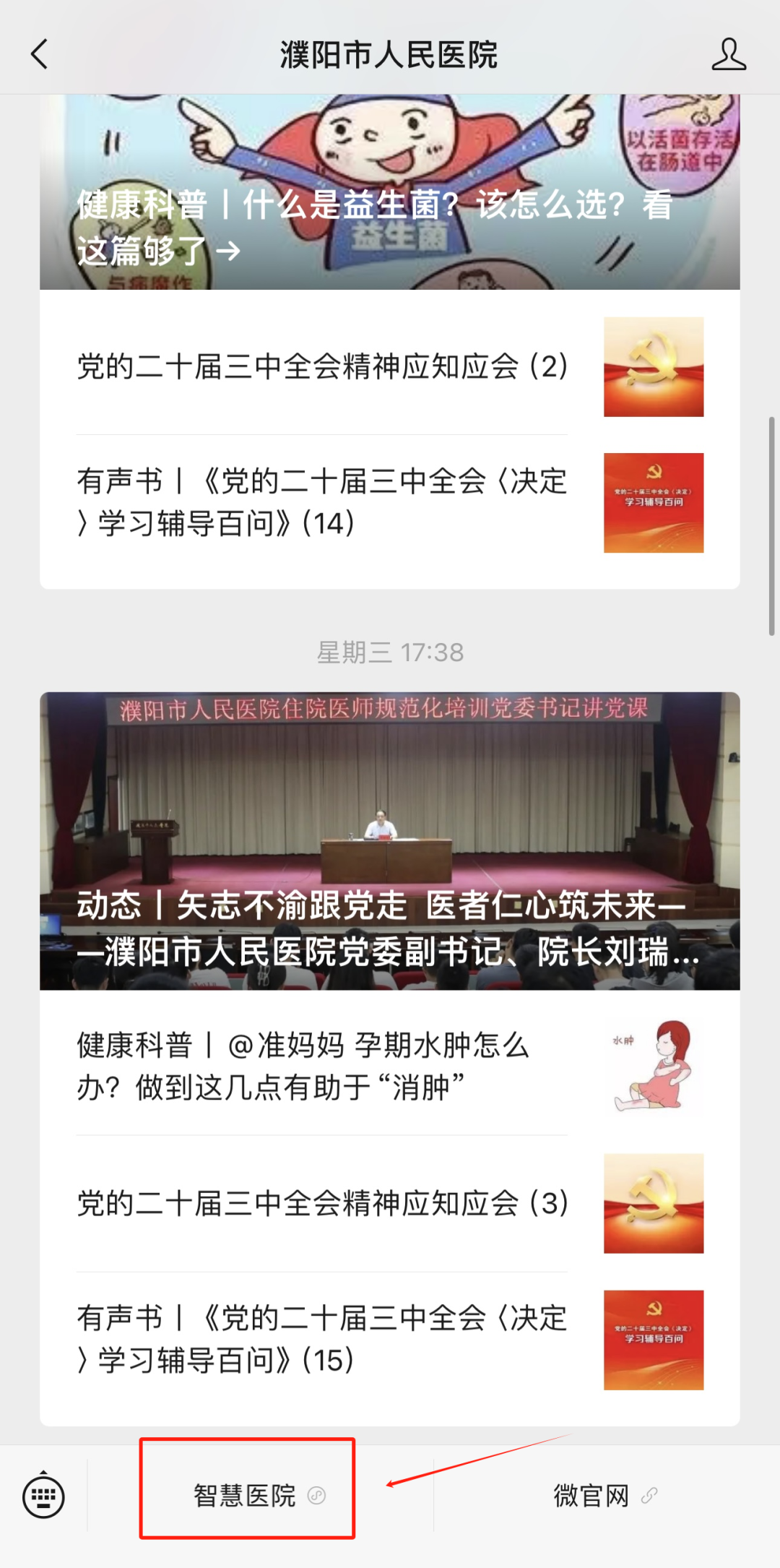Screen dimensions: 780x1568
Task: Open 党的二十届三中全会精神应知应会 (3) article
Action: click(390, 1203)
